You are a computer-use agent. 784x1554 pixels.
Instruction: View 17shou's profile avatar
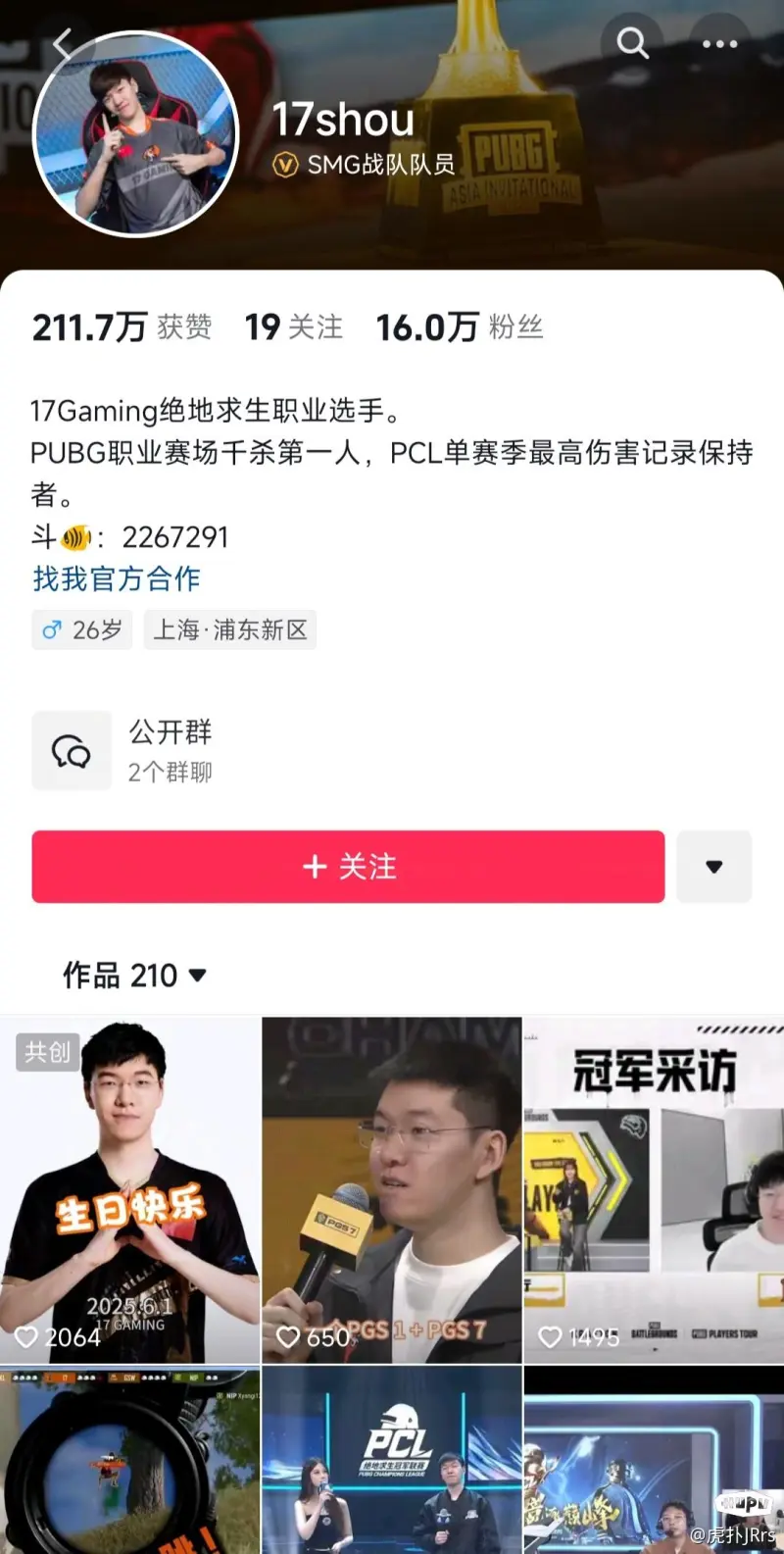(135, 134)
